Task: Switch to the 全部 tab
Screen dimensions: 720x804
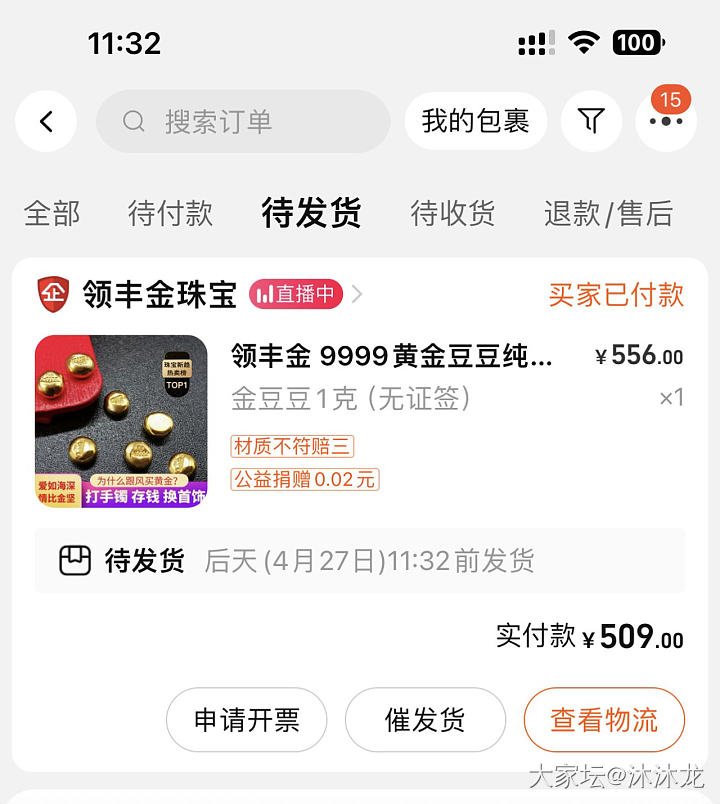Action: (x=52, y=213)
